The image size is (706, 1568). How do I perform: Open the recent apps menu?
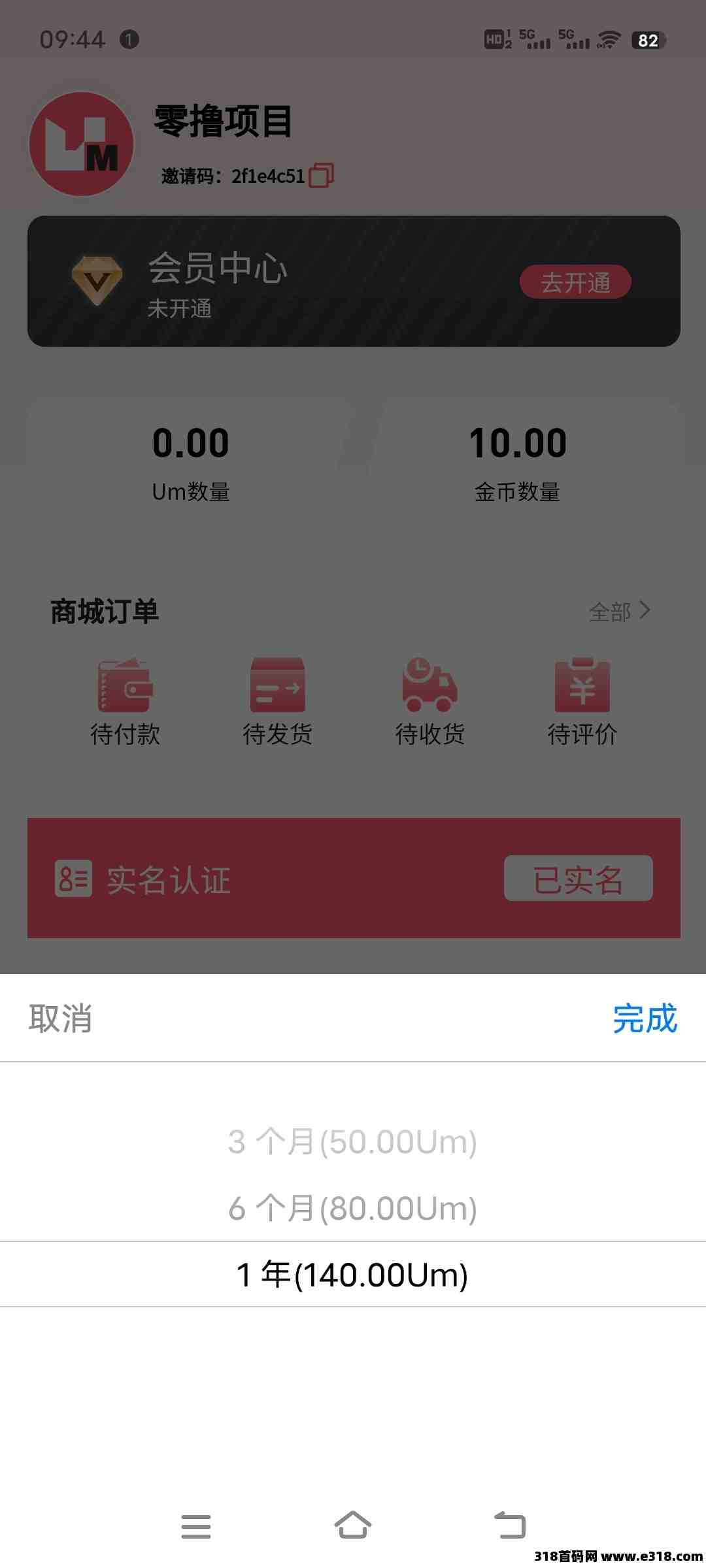pos(196,1526)
